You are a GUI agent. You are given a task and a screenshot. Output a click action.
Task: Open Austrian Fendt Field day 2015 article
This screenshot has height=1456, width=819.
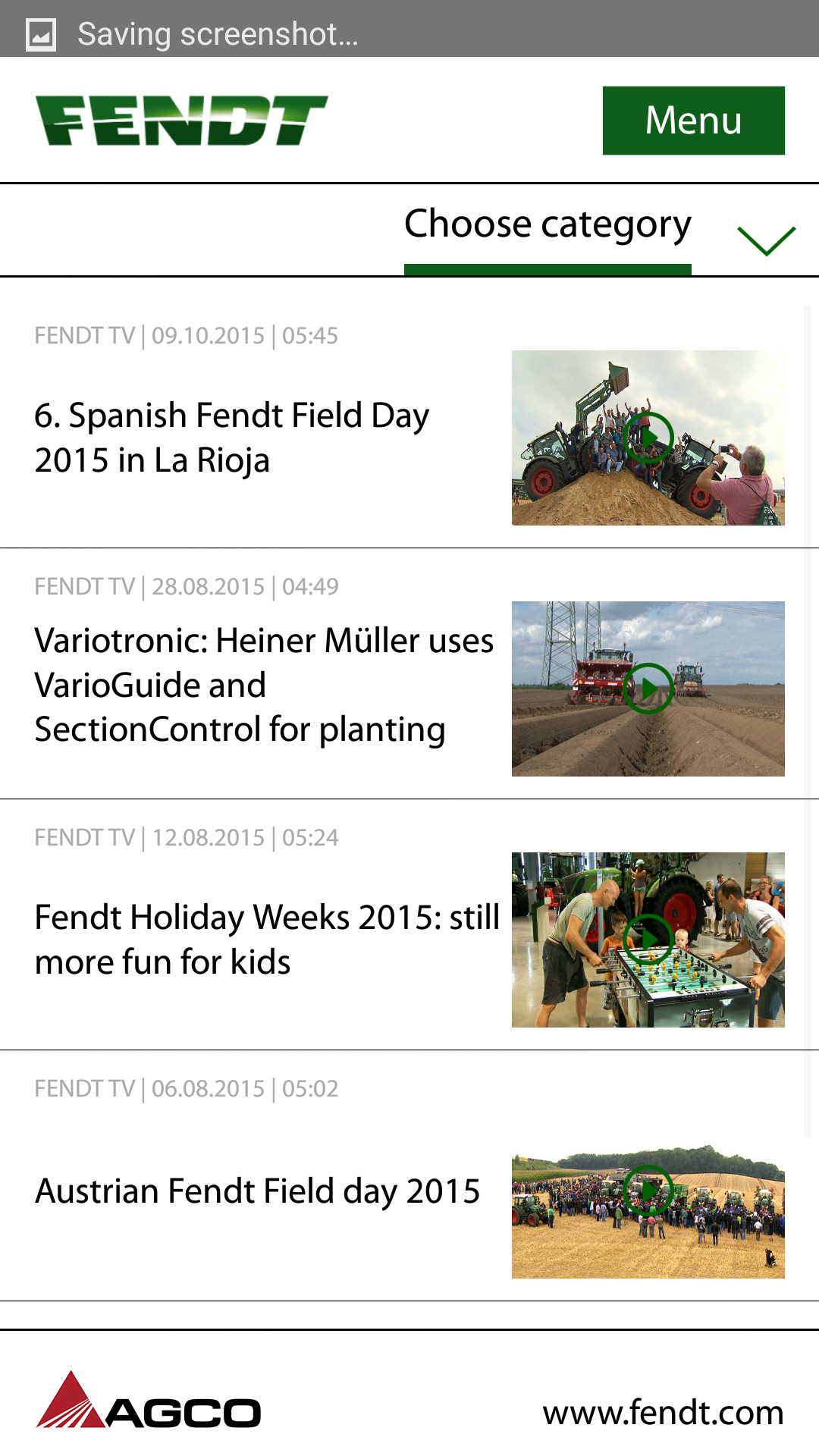tap(257, 1191)
